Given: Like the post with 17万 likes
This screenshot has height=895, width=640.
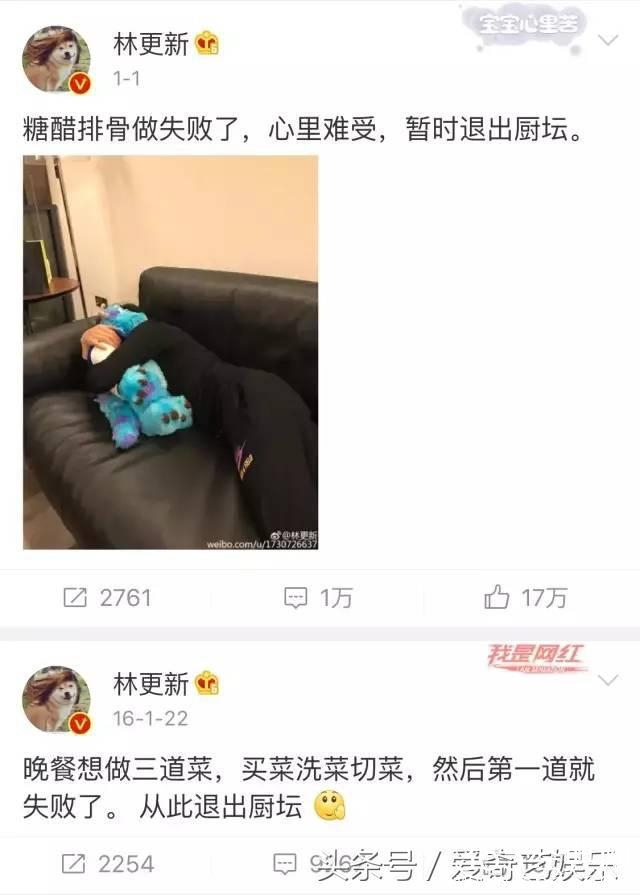Looking at the screenshot, I should pos(526,598).
